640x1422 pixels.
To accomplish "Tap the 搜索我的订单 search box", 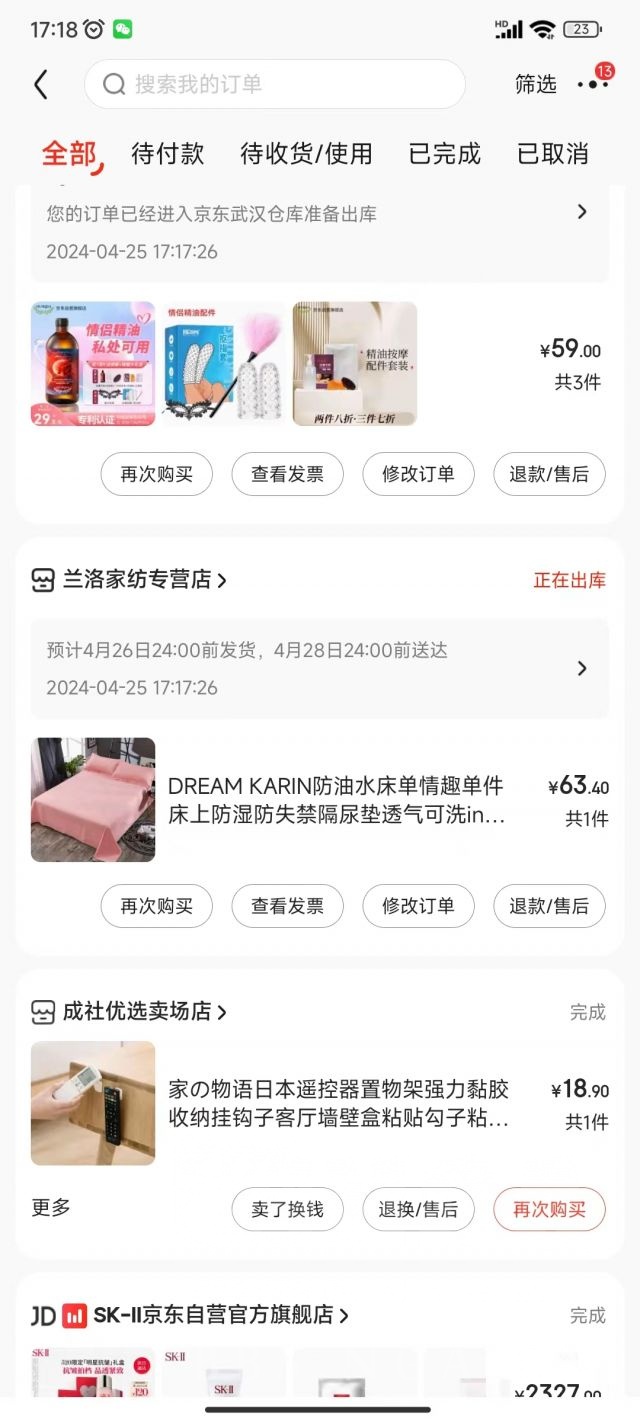I will 274,84.
